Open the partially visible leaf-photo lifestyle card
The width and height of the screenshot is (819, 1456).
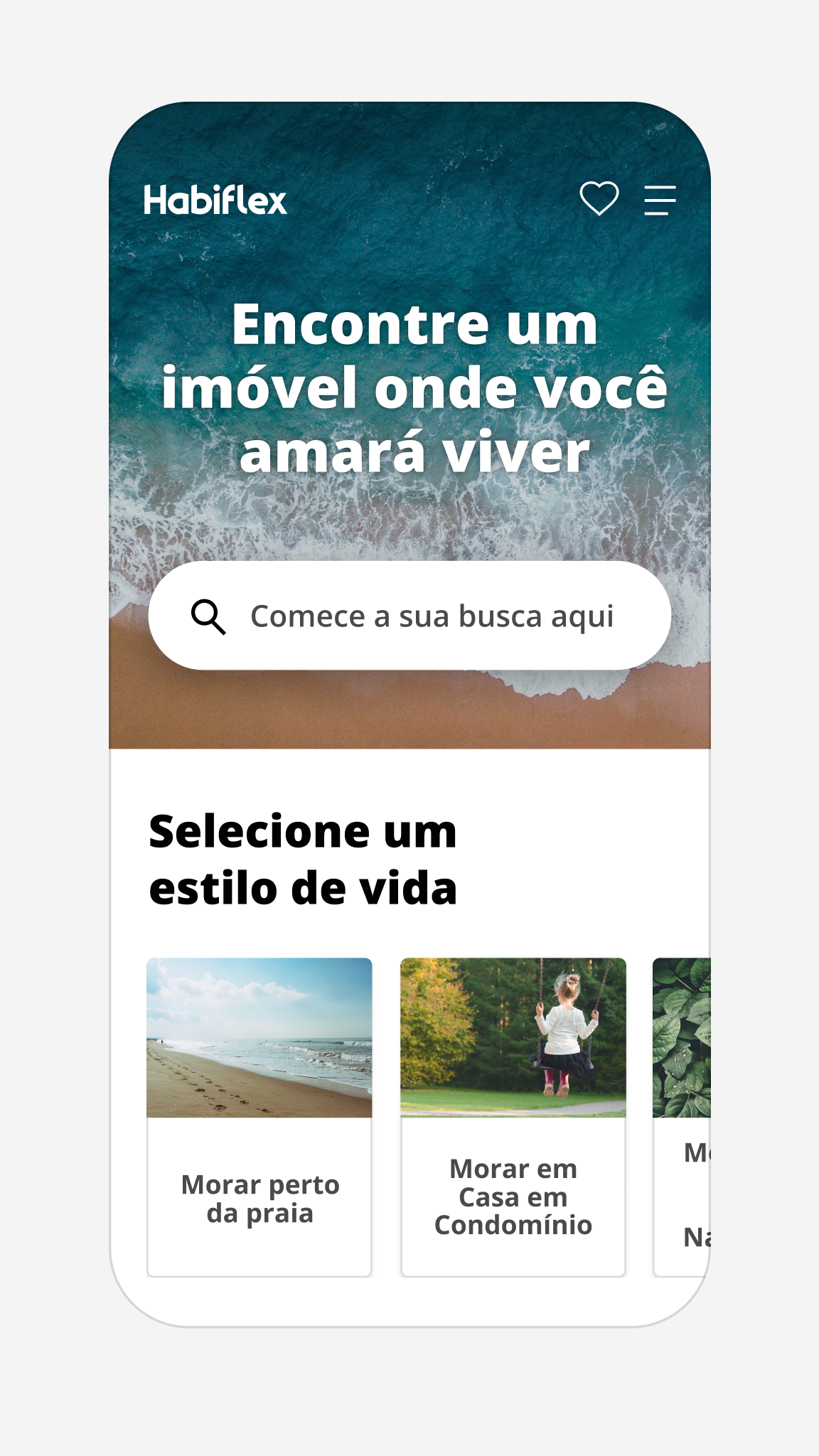pyautogui.click(x=682, y=1116)
